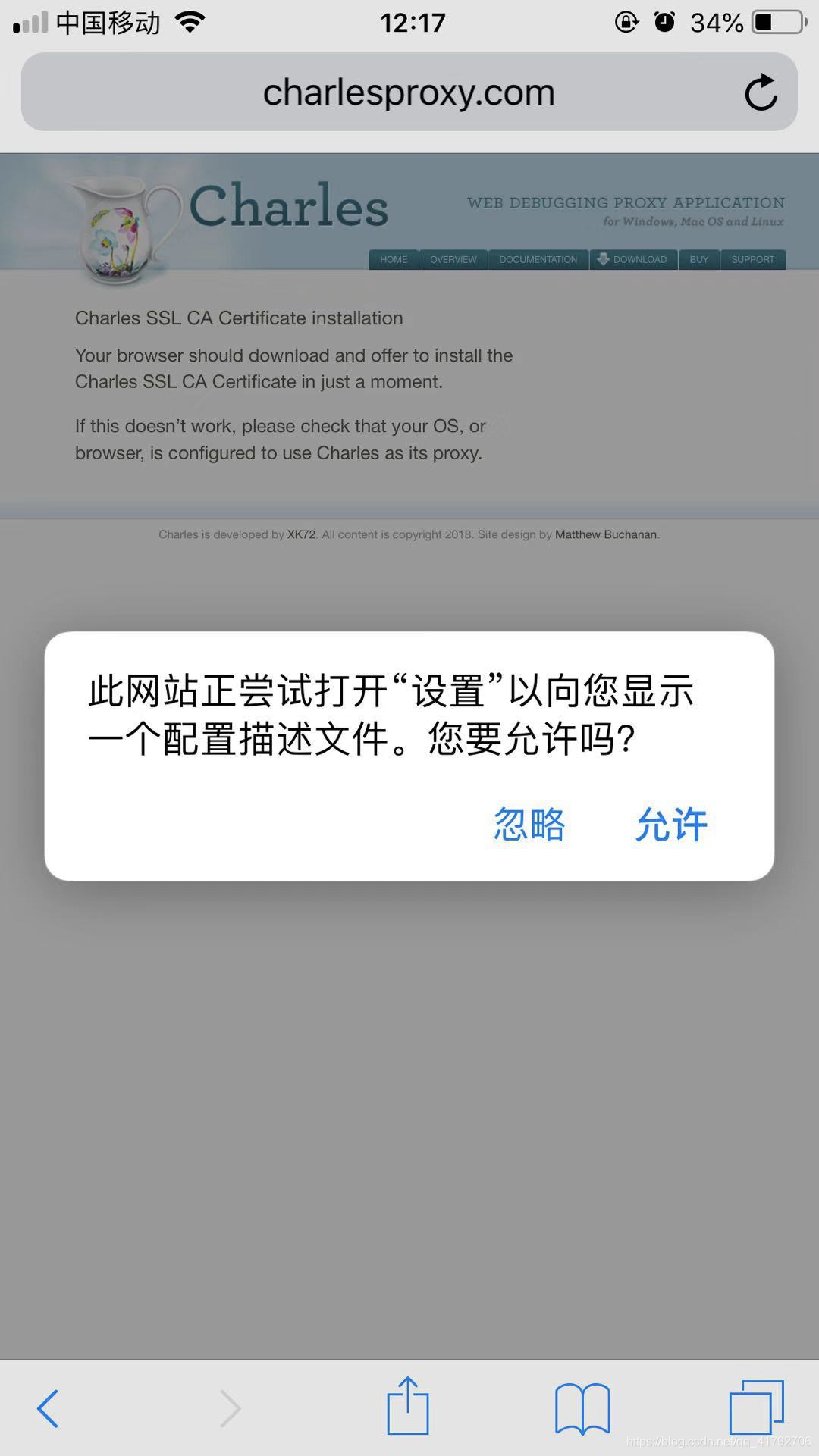Open Safari bookmarks
Viewport: 819px width, 1456px height.
click(582, 1408)
